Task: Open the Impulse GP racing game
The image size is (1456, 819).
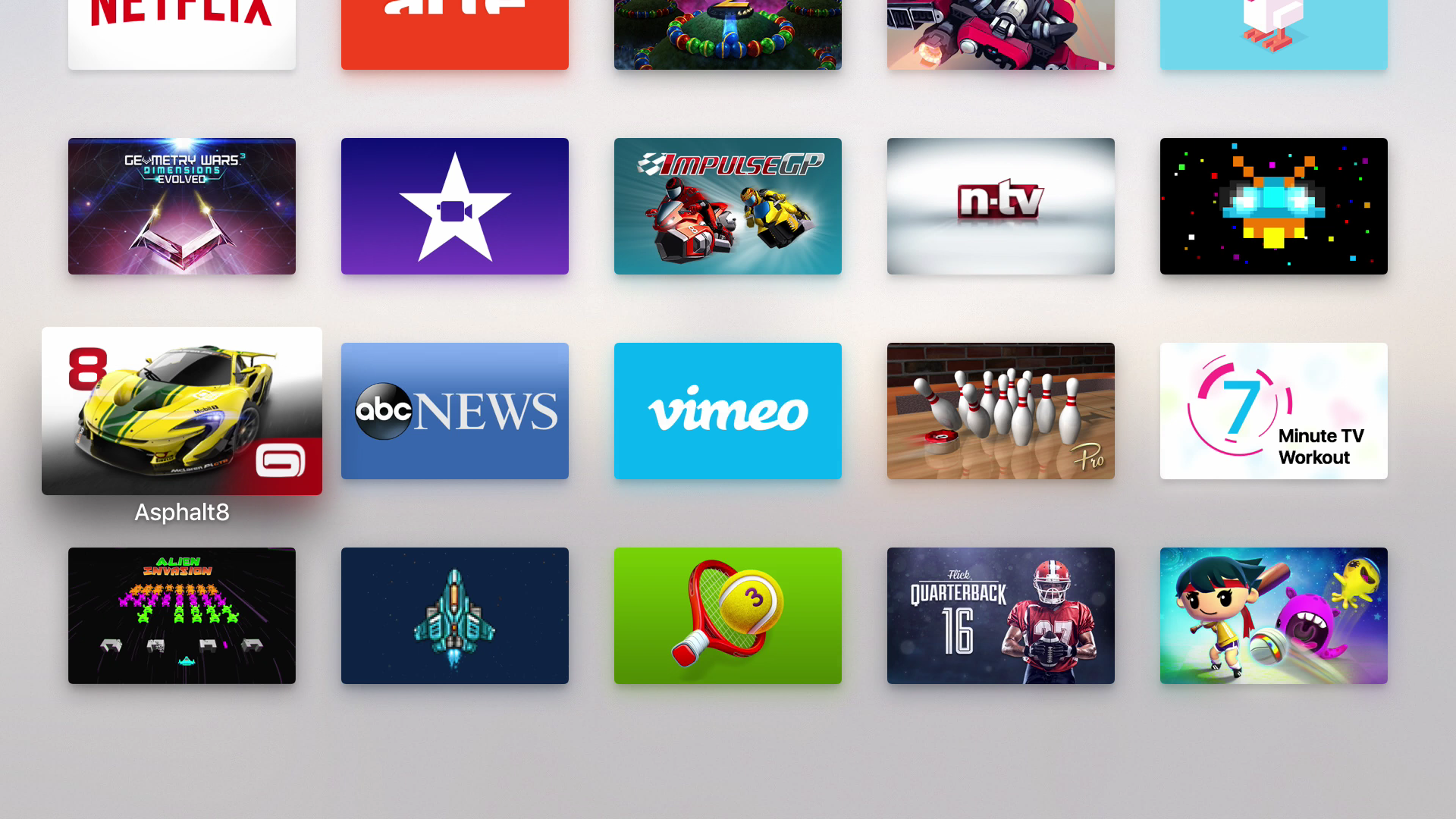Action: pos(728,206)
